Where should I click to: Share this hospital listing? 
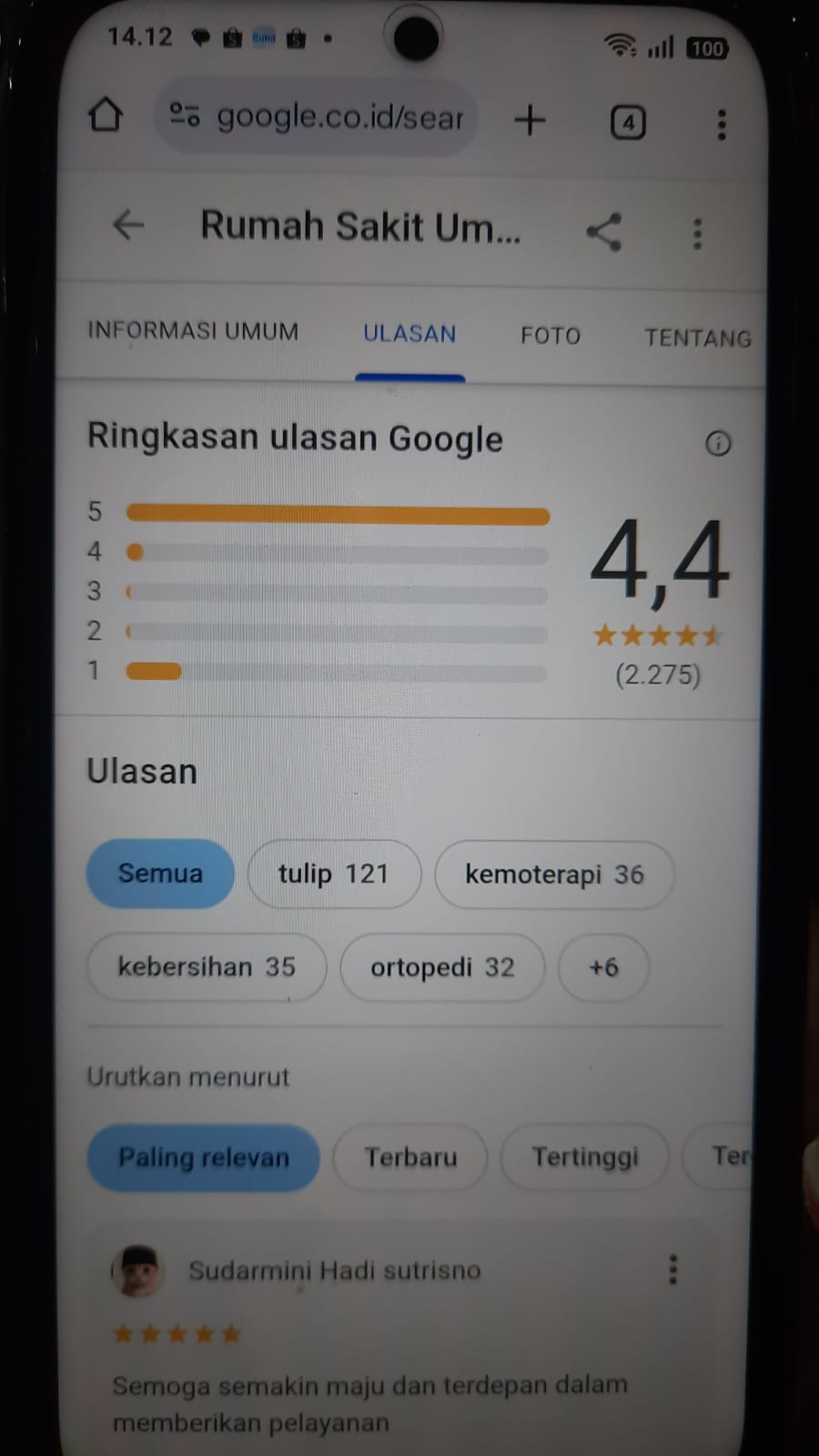tap(603, 232)
